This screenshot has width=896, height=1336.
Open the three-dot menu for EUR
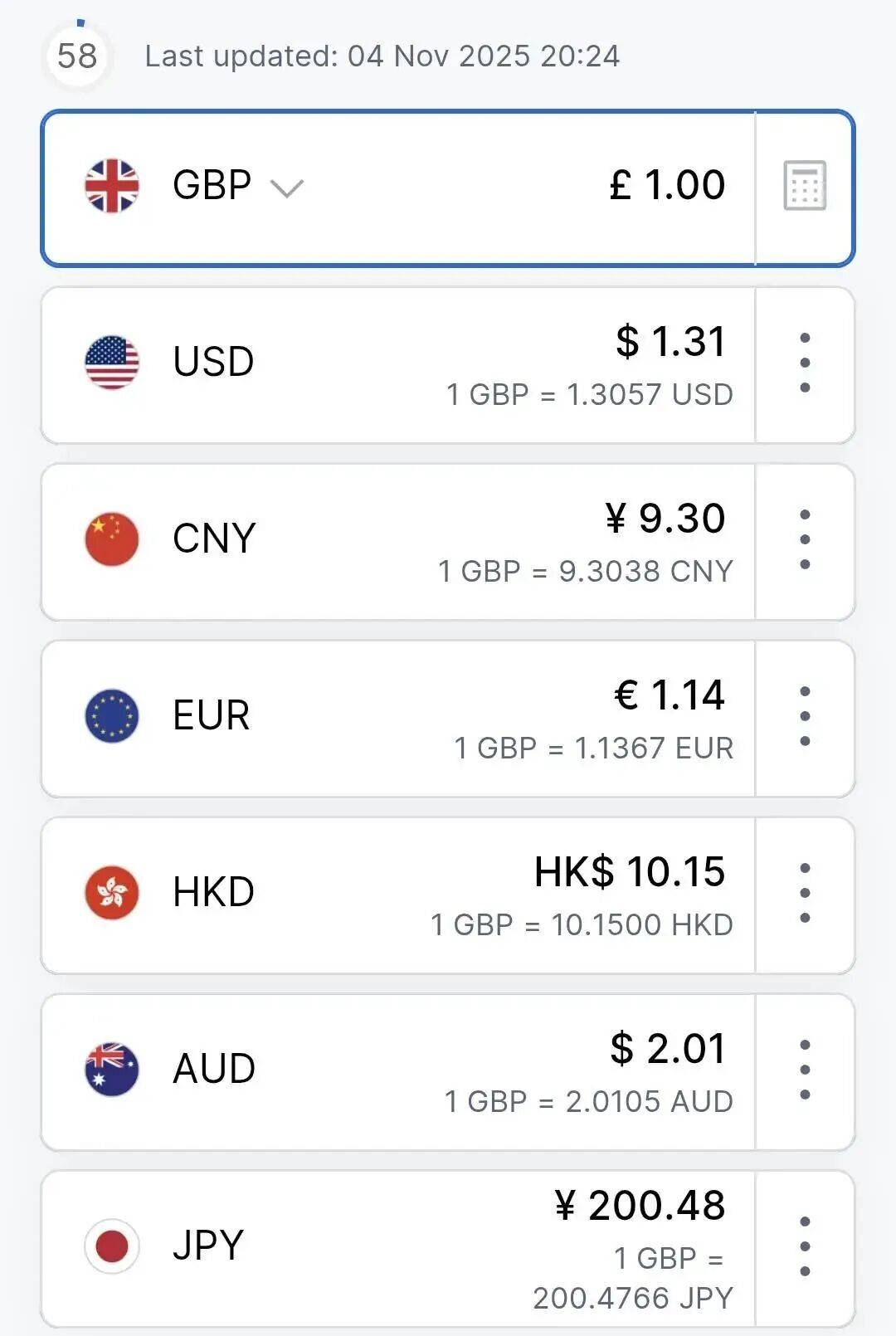[804, 716]
